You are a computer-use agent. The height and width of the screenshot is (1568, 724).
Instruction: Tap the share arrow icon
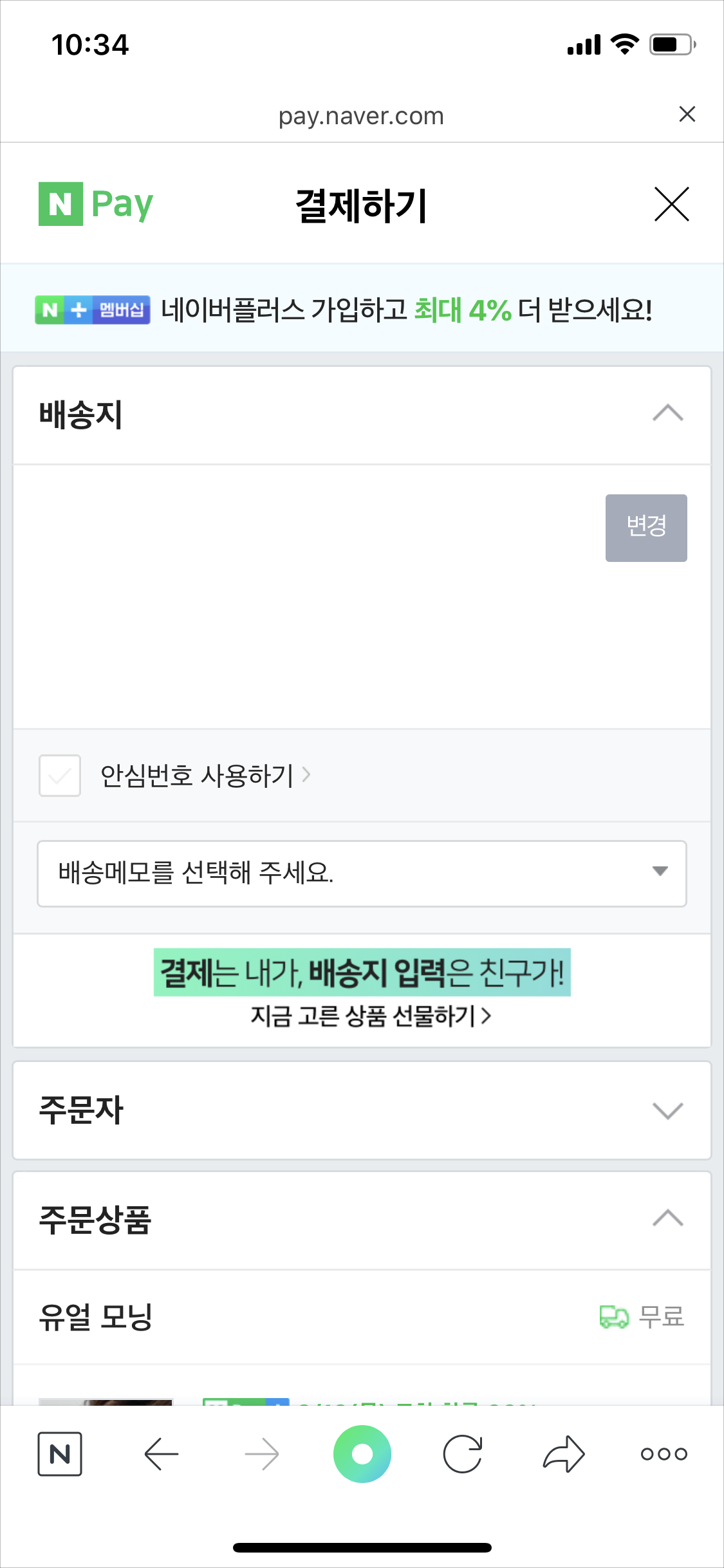pyautogui.click(x=563, y=1453)
